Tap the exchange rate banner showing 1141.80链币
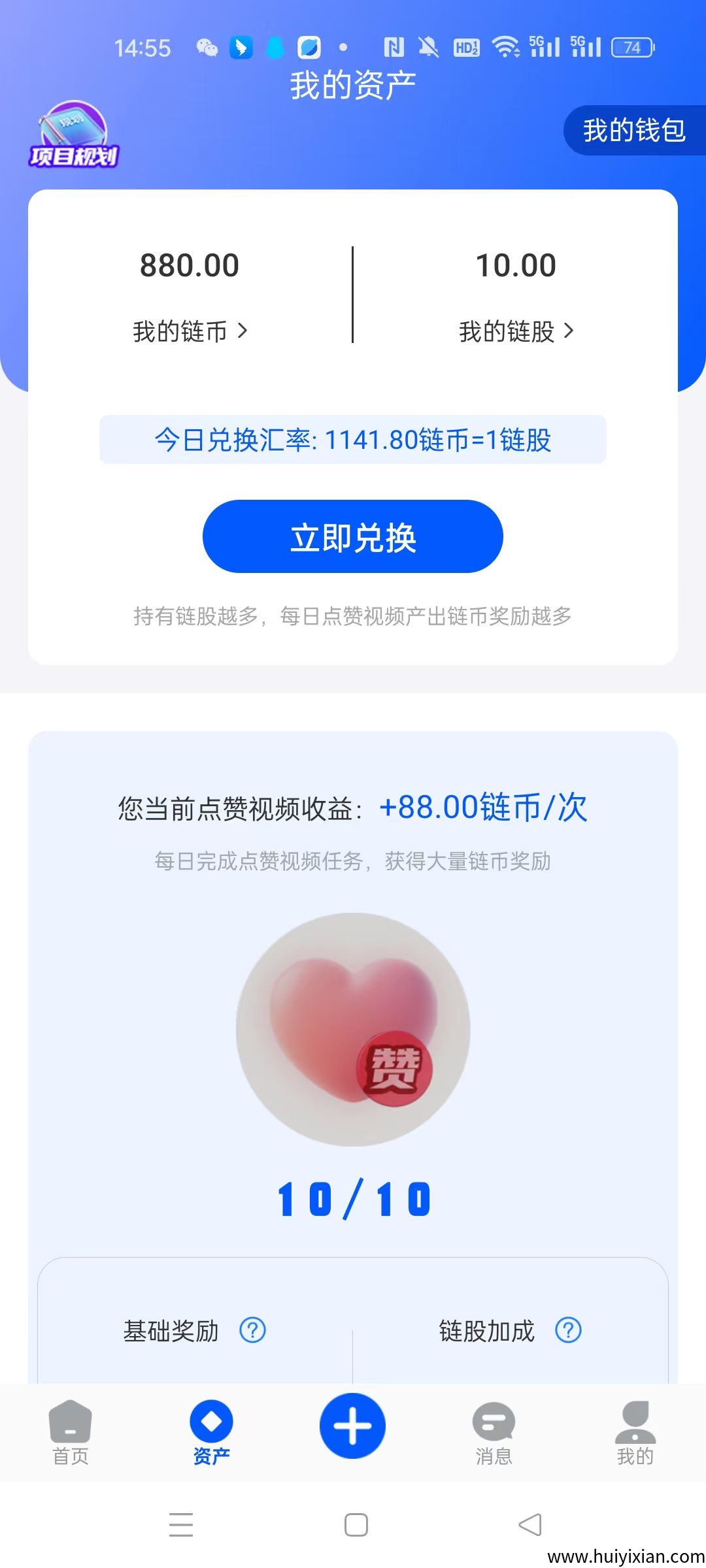Image resolution: width=706 pixels, height=1568 pixels. tap(352, 442)
